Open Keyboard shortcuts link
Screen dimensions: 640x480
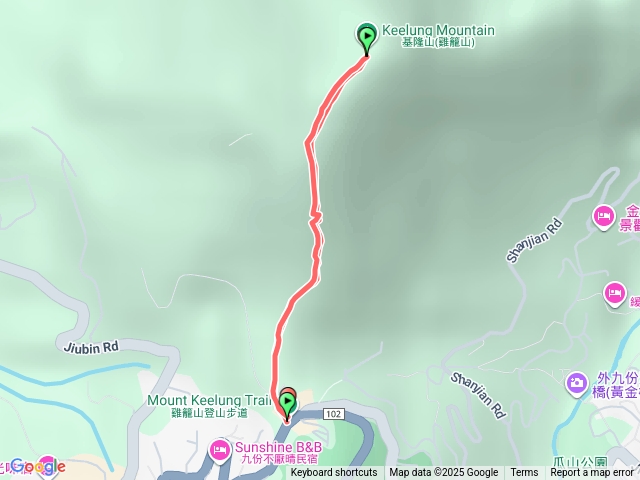[x=334, y=473]
